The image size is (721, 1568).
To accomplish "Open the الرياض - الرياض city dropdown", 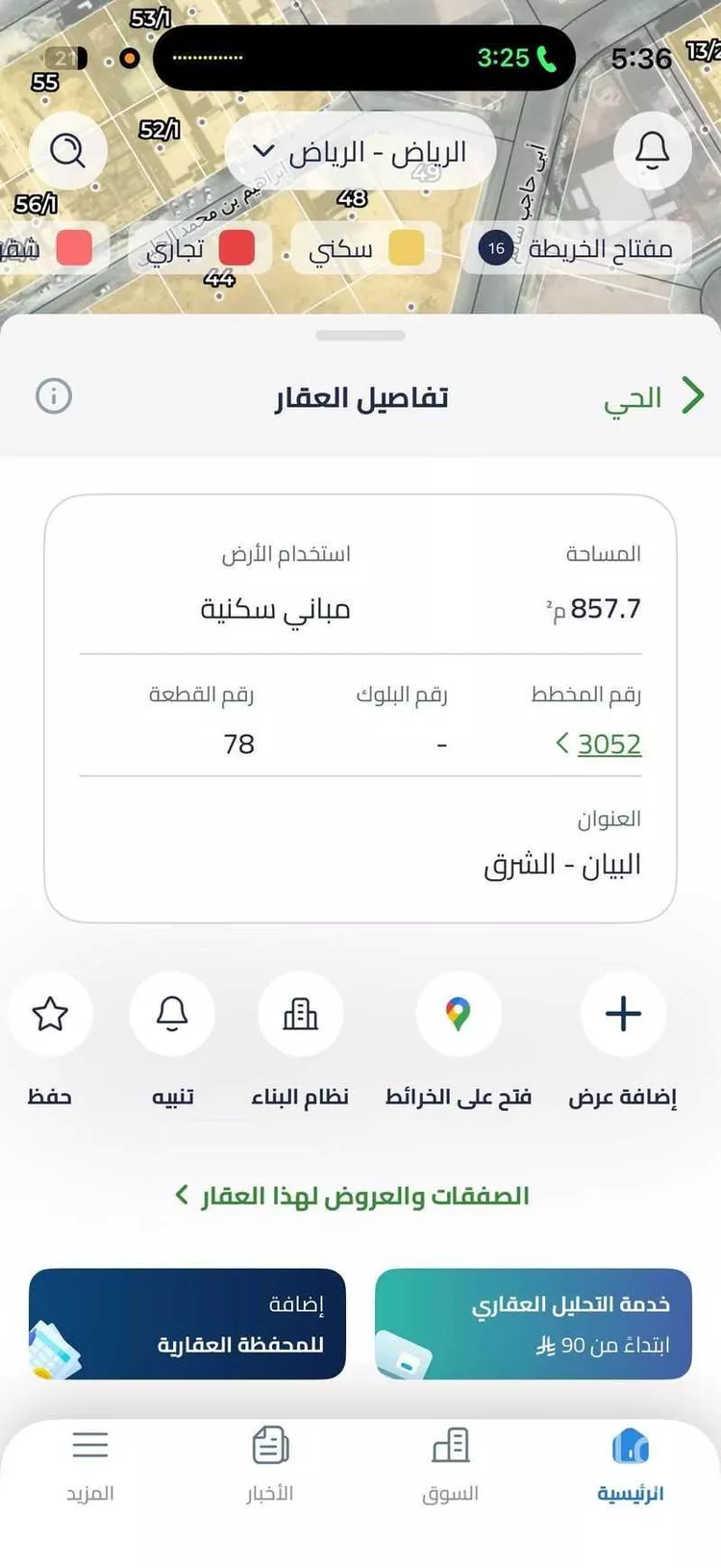I will pyautogui.click(x=360, y=150).
